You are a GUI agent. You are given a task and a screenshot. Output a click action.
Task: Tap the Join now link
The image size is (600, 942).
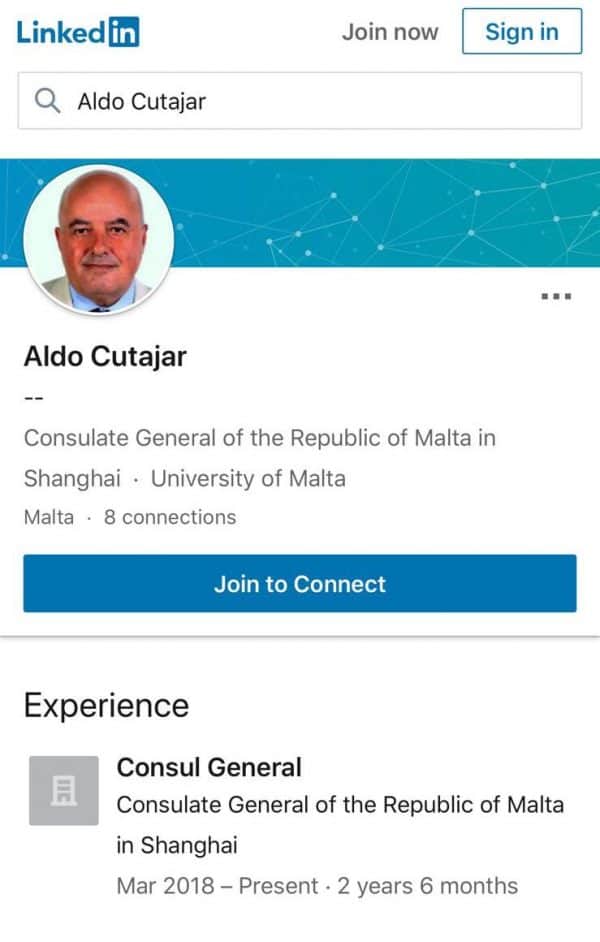[x=390, y=31]
